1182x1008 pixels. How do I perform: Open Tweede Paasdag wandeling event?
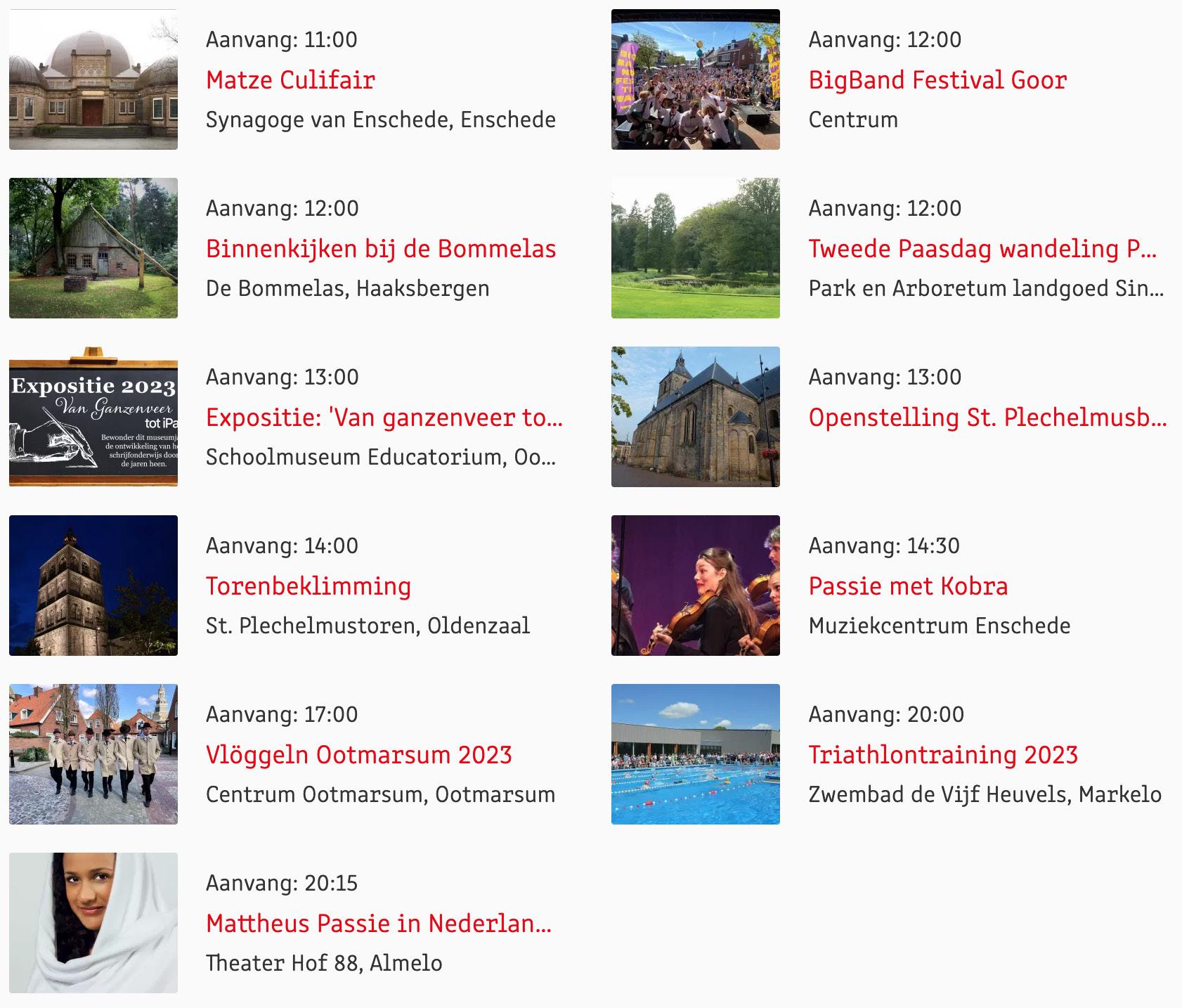[x=982, y=249]
